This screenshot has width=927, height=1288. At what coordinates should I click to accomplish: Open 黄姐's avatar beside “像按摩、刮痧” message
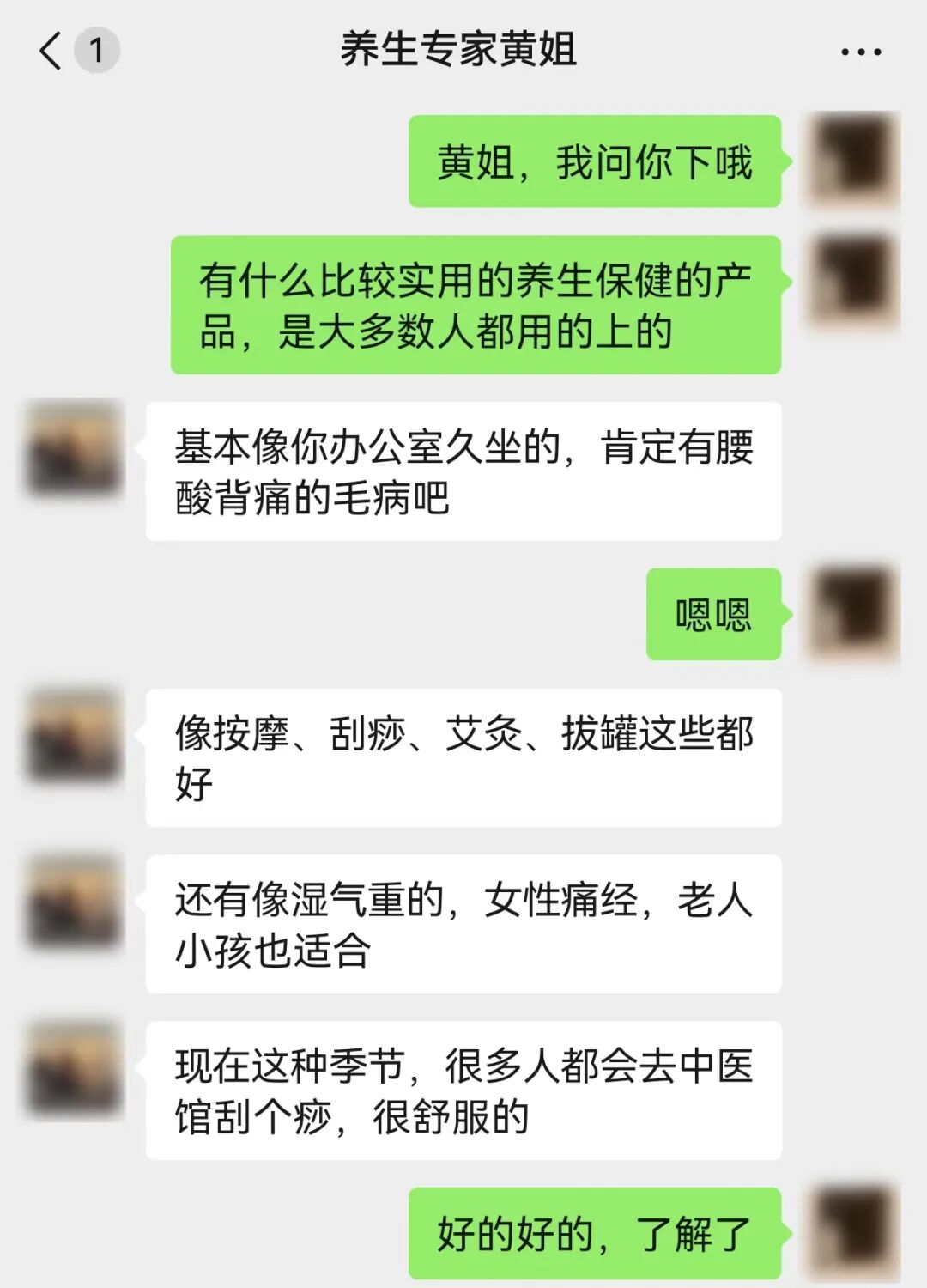point(74,735)
